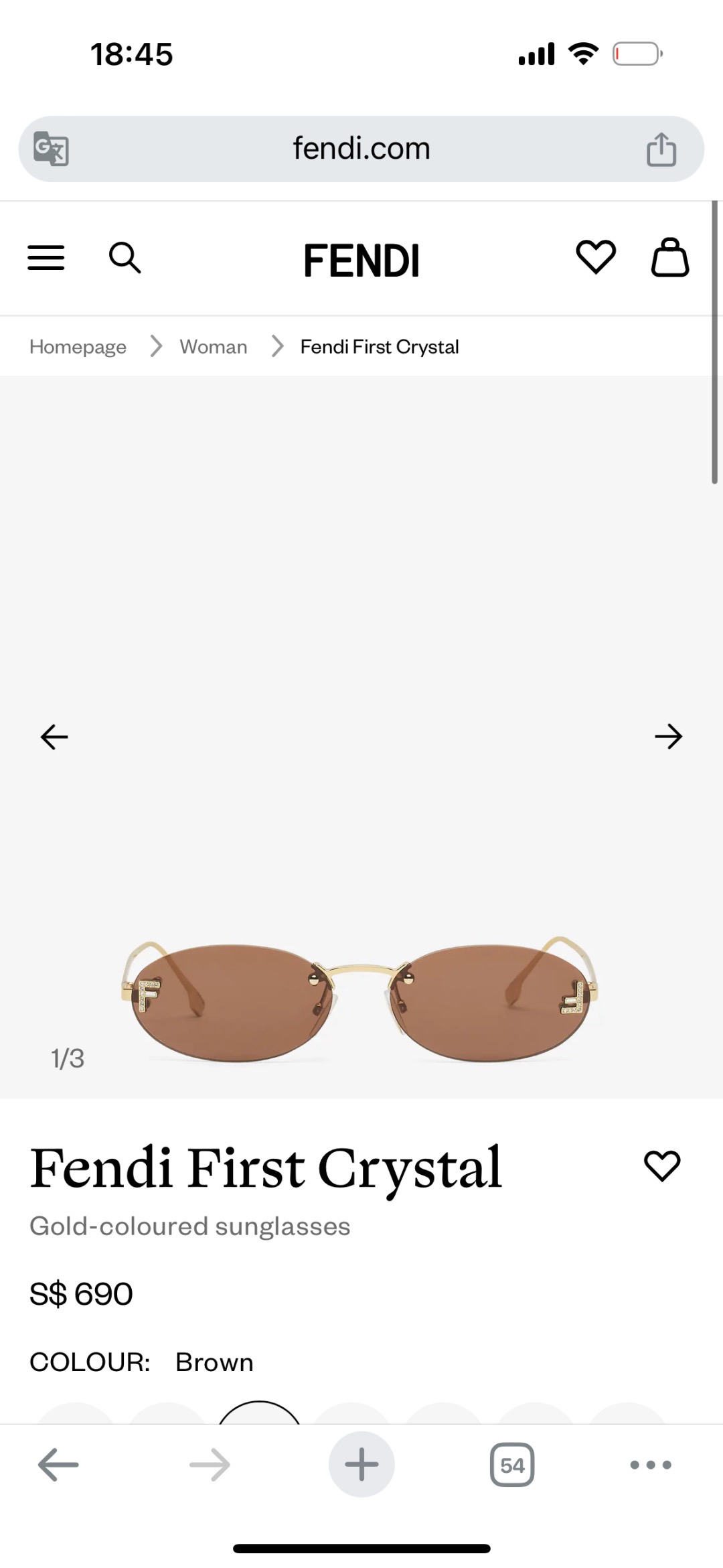Open the Woman breadcrumb link
The image size is (723, 1568).
point(214,347)
